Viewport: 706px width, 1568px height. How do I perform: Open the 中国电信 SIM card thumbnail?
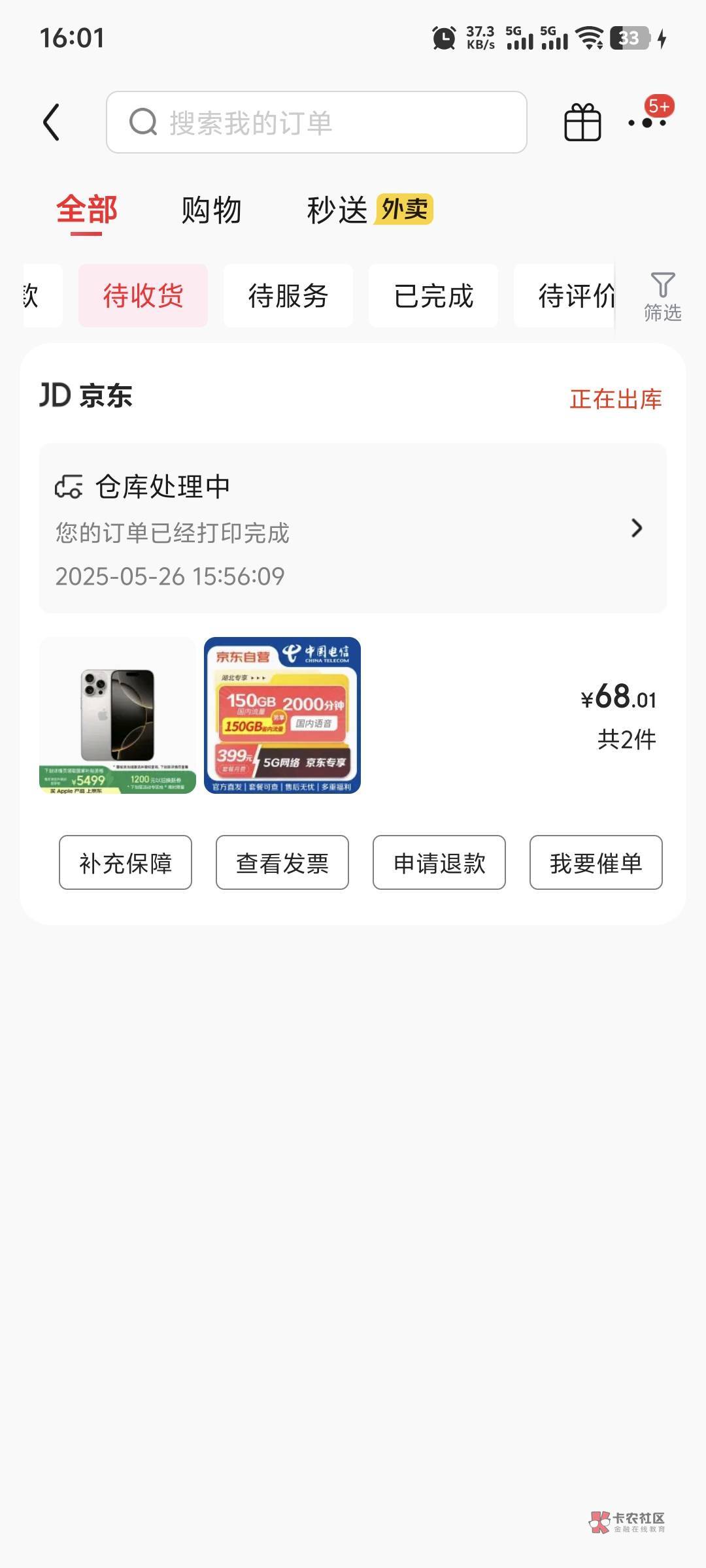[x=282, y=715]
